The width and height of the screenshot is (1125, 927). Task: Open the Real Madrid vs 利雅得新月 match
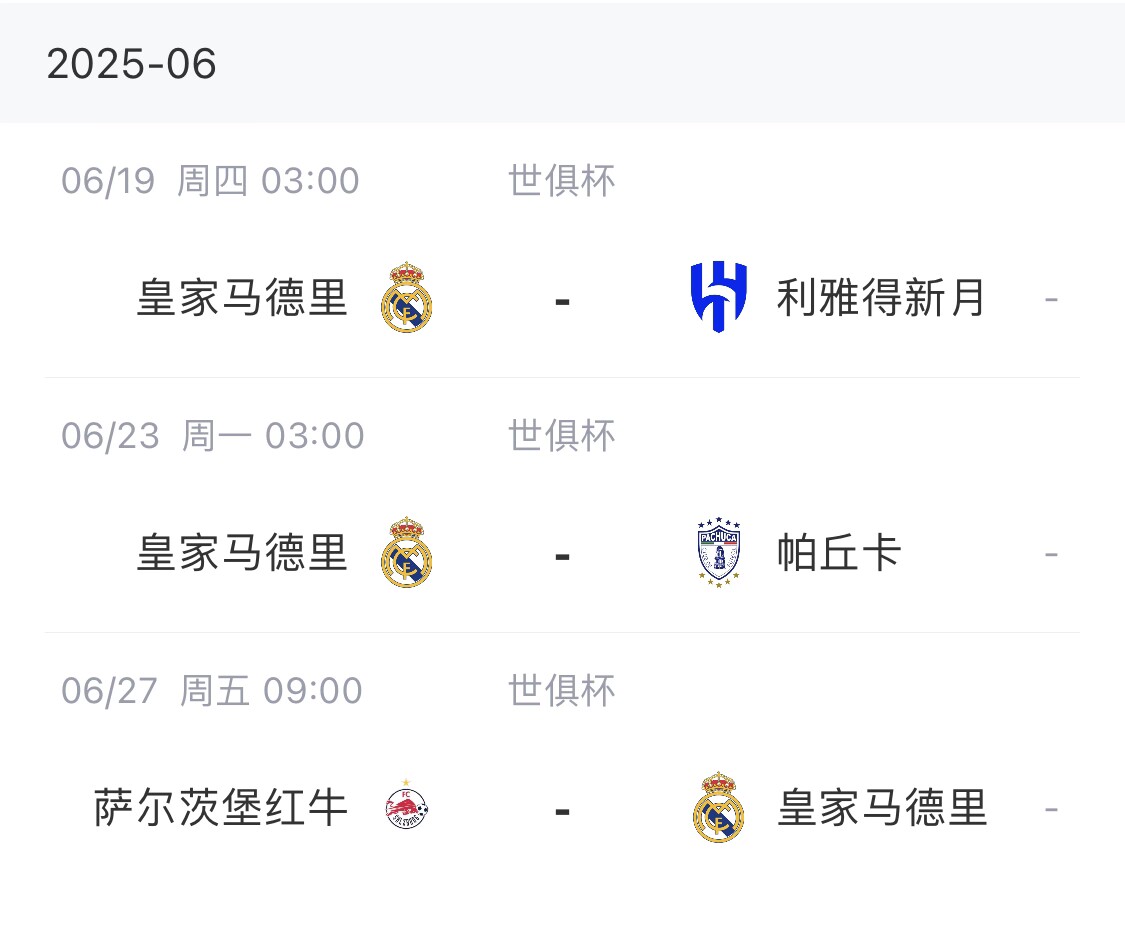pyautogui.click(x=562, y=298)
